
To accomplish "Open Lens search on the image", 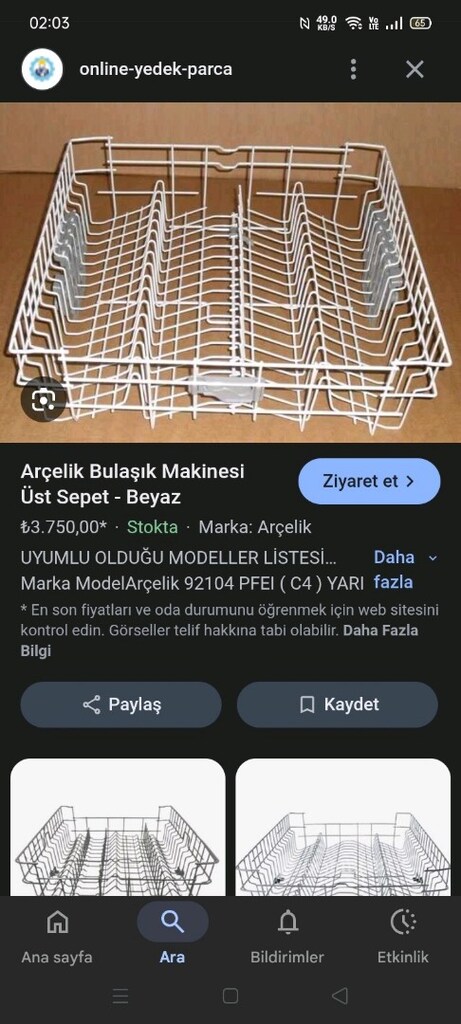I will pos(43,399).
